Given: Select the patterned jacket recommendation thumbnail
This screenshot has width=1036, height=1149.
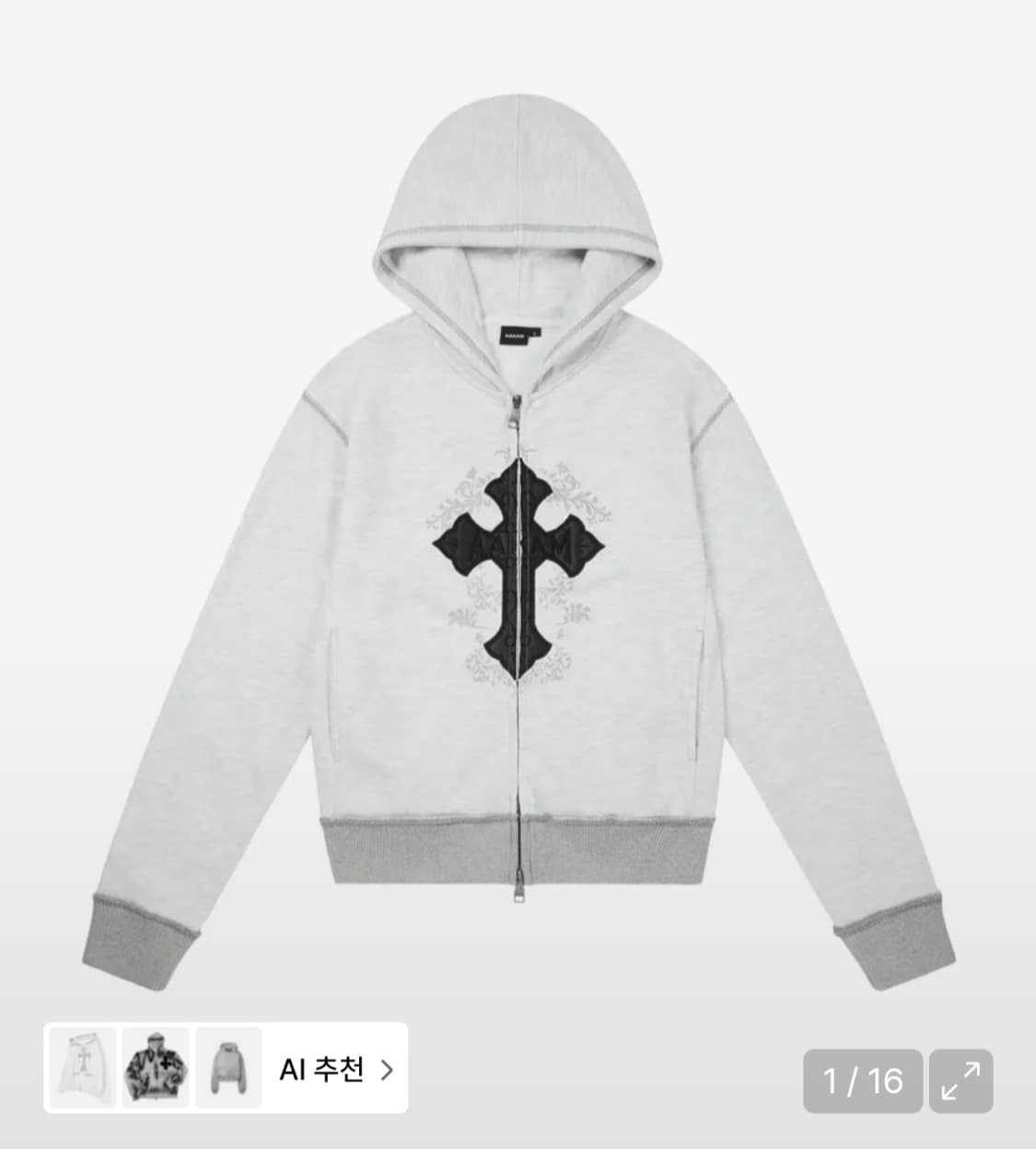Looking at the screenshot, I should tap(153, 1072).
